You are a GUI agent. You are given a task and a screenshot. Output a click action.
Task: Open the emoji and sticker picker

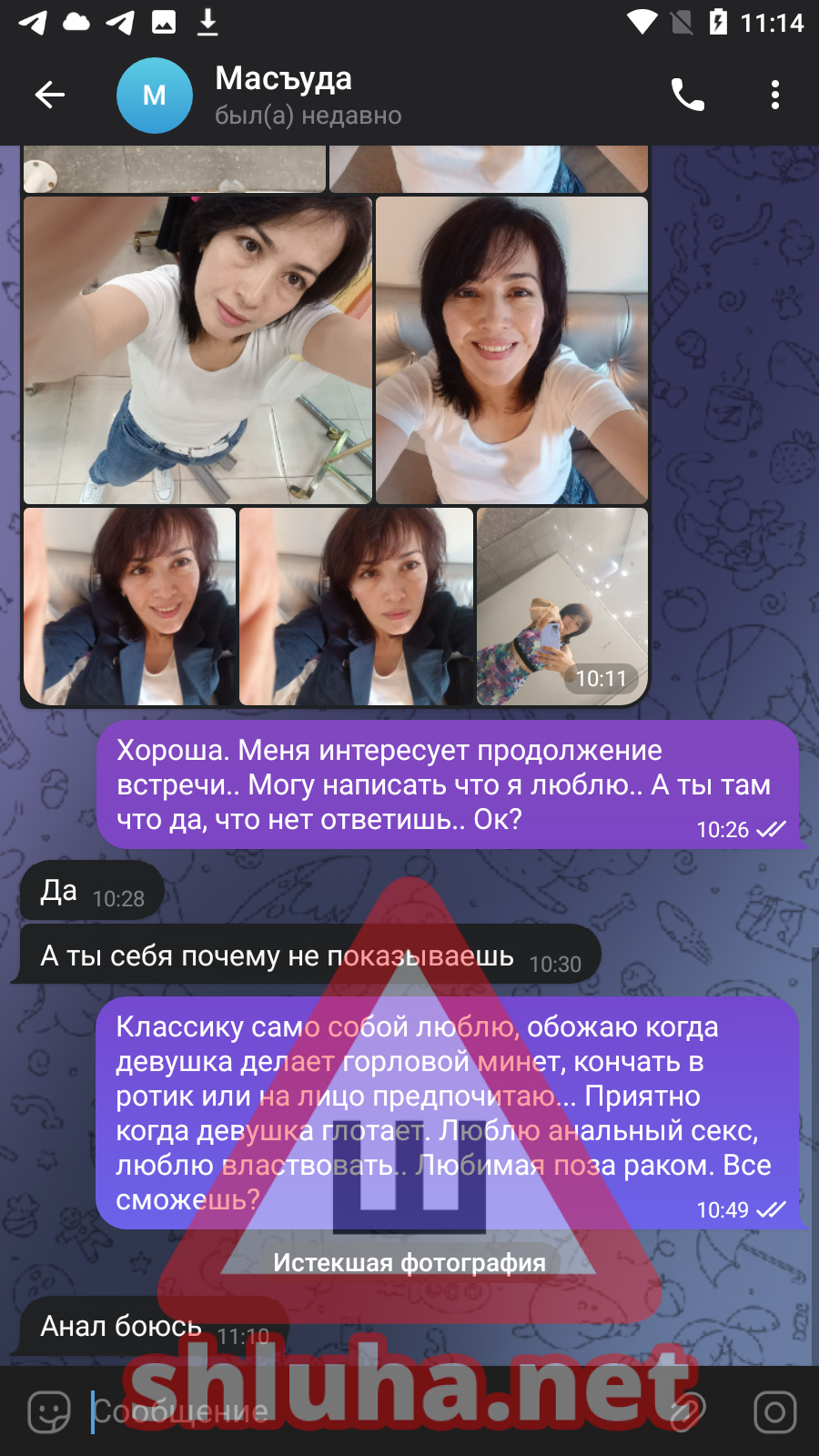pos(49,1412)
